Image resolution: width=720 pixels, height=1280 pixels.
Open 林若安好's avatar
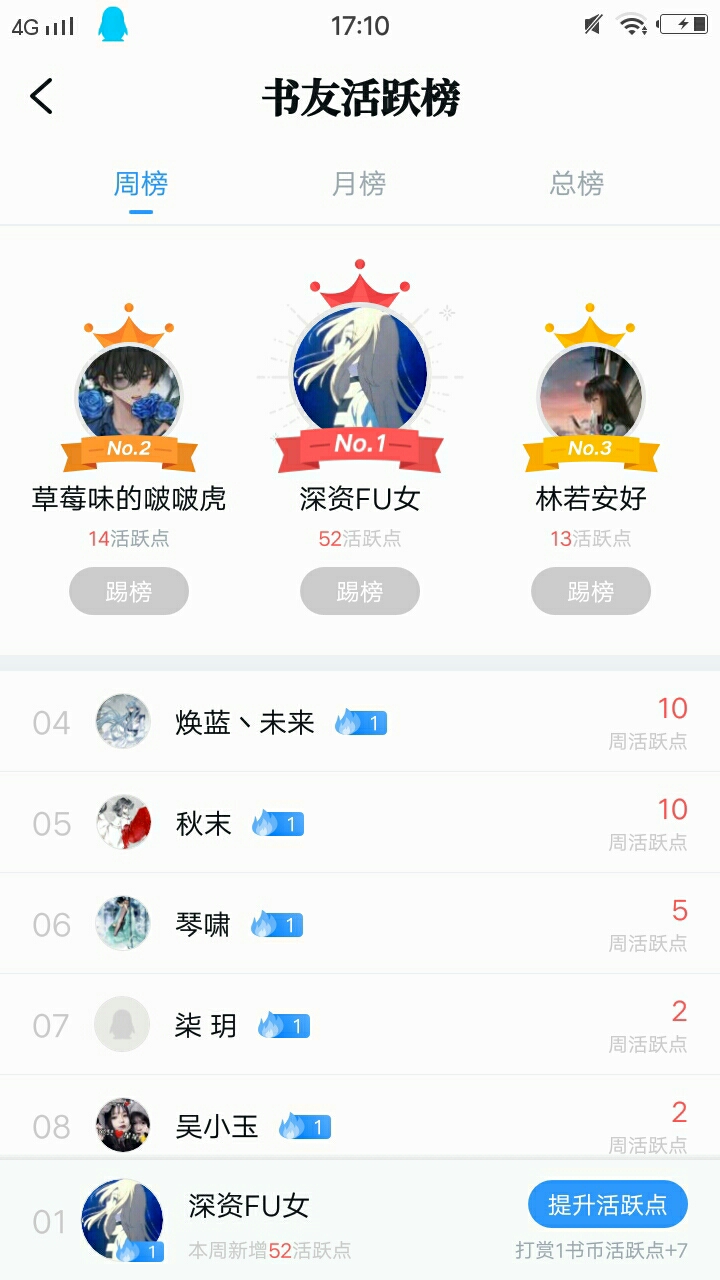(590, 395)
